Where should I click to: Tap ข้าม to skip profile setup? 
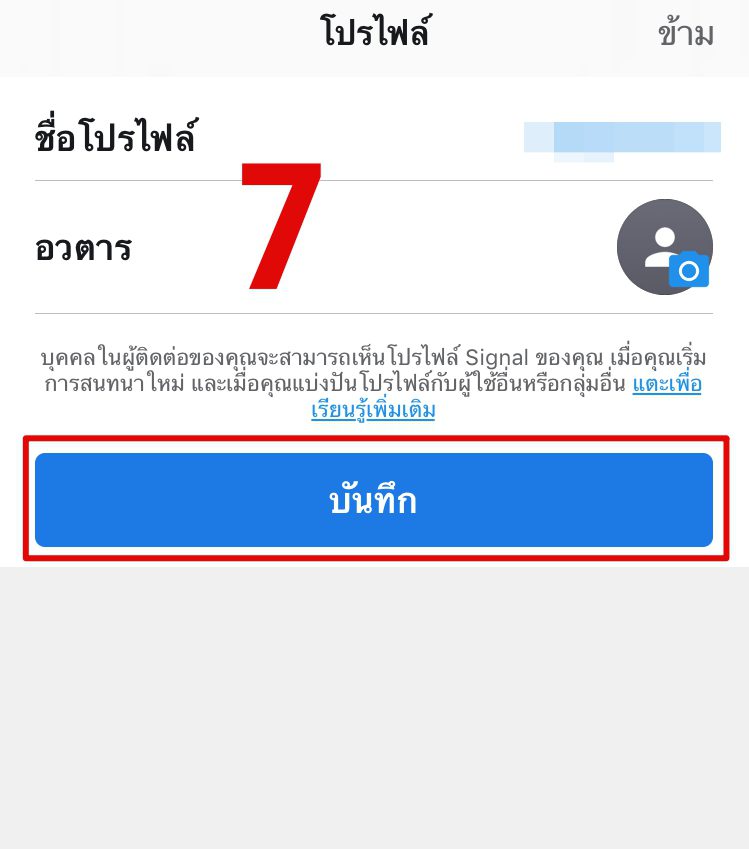685,34
